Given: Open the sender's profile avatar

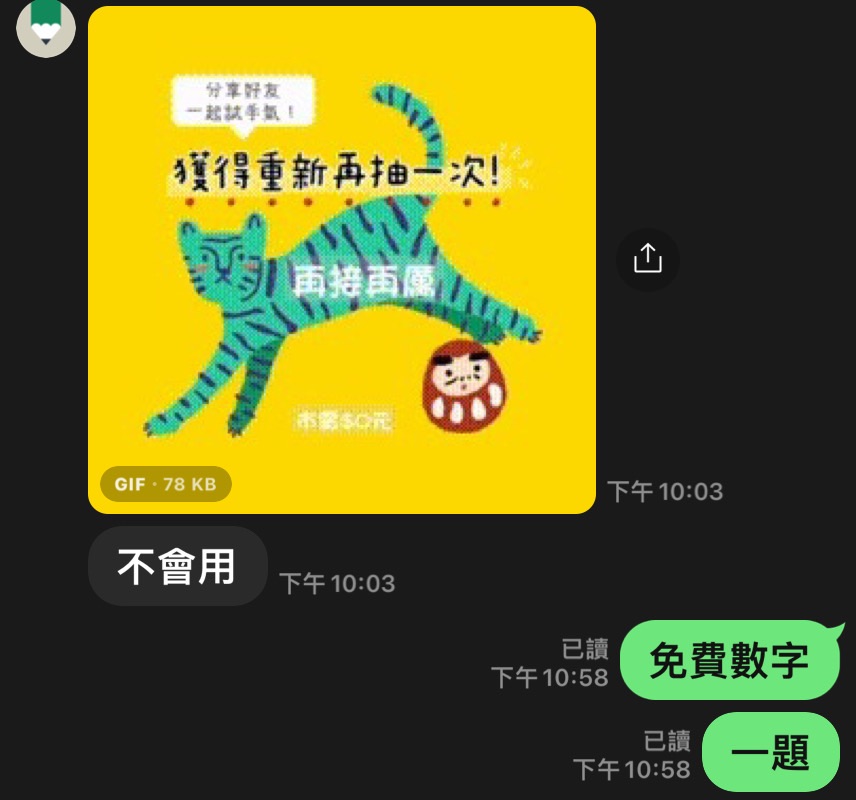Looking at the screenshot, I should coord(46,26).
